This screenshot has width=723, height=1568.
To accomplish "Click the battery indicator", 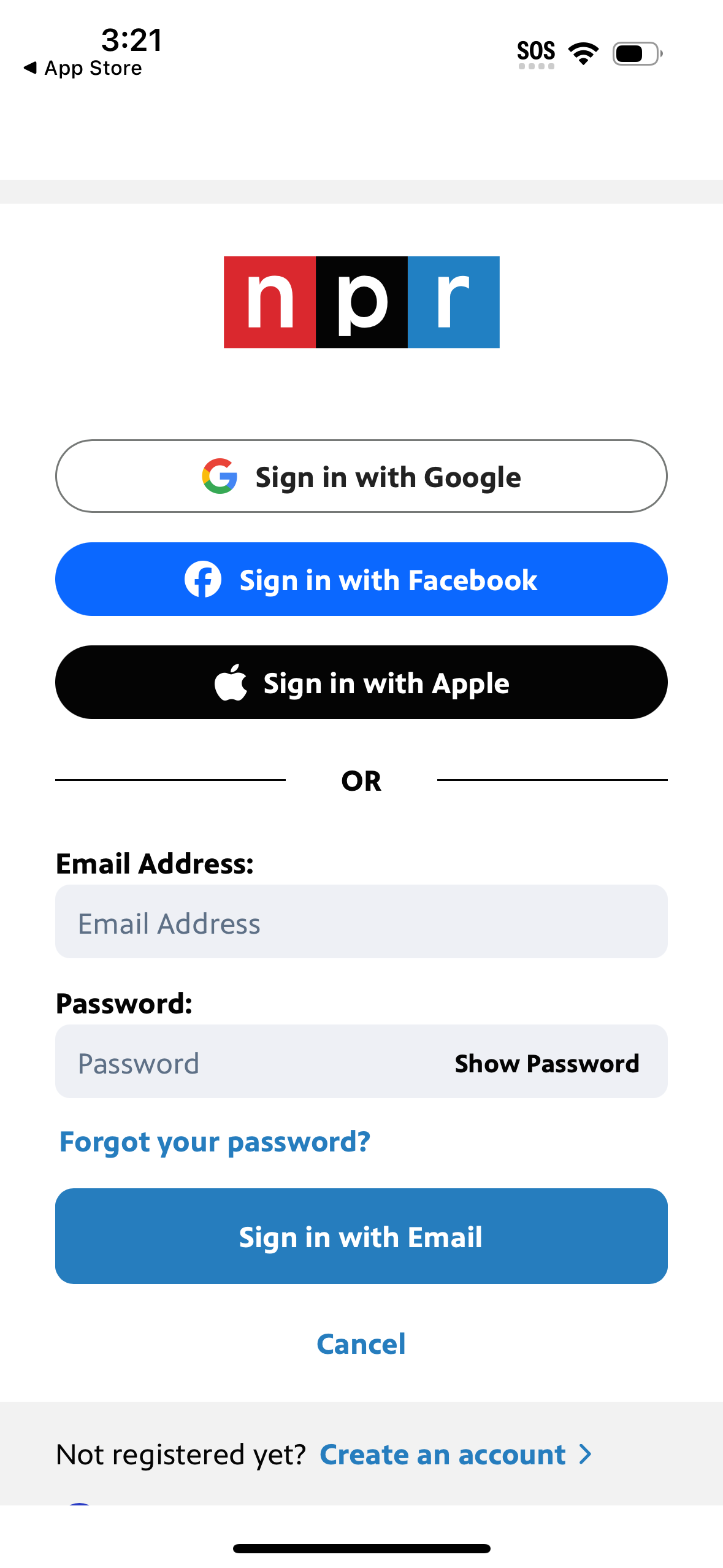I will coord(635,53).
